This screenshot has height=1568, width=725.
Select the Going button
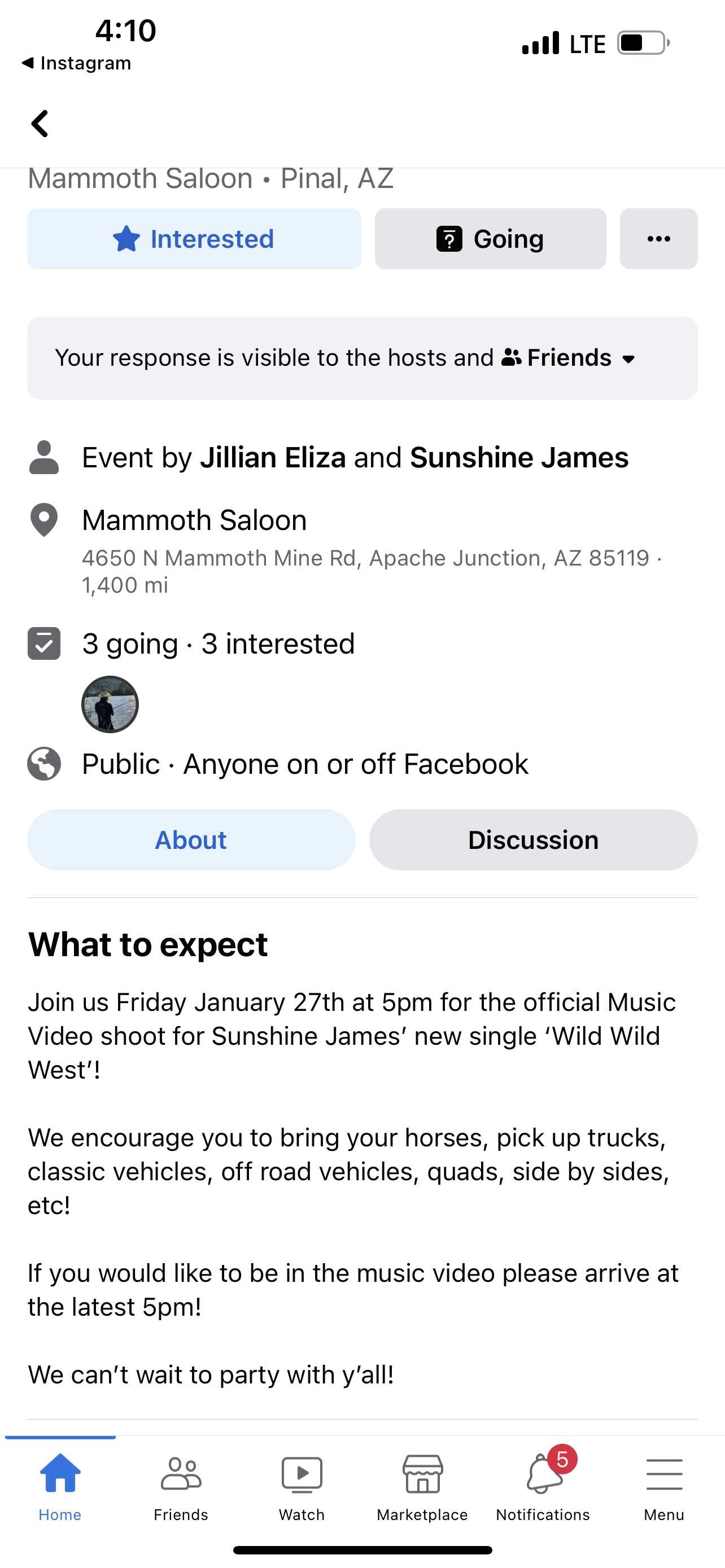(x=490, y=239)
